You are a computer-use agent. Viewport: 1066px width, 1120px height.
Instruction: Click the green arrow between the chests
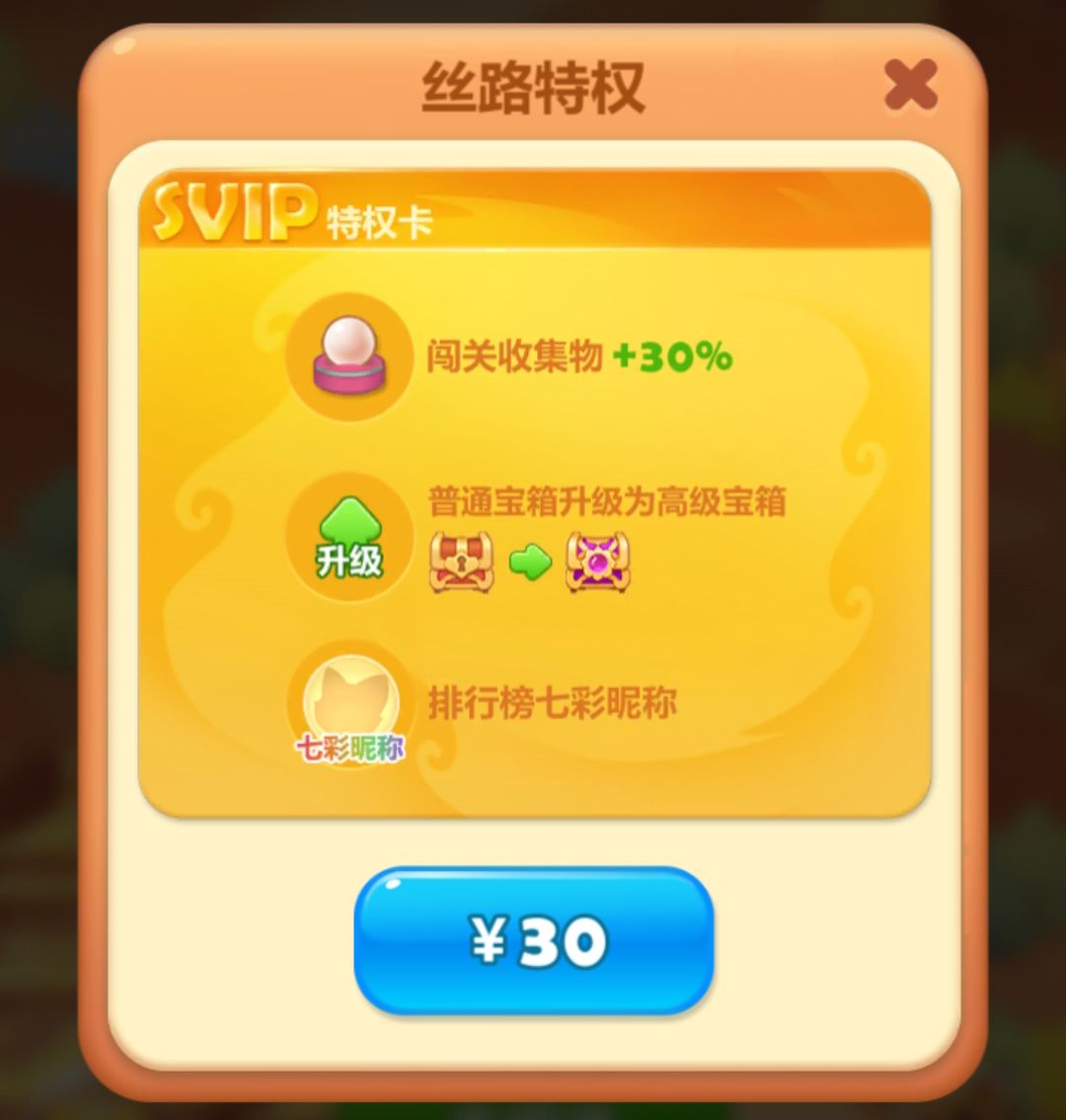point(526,560)
